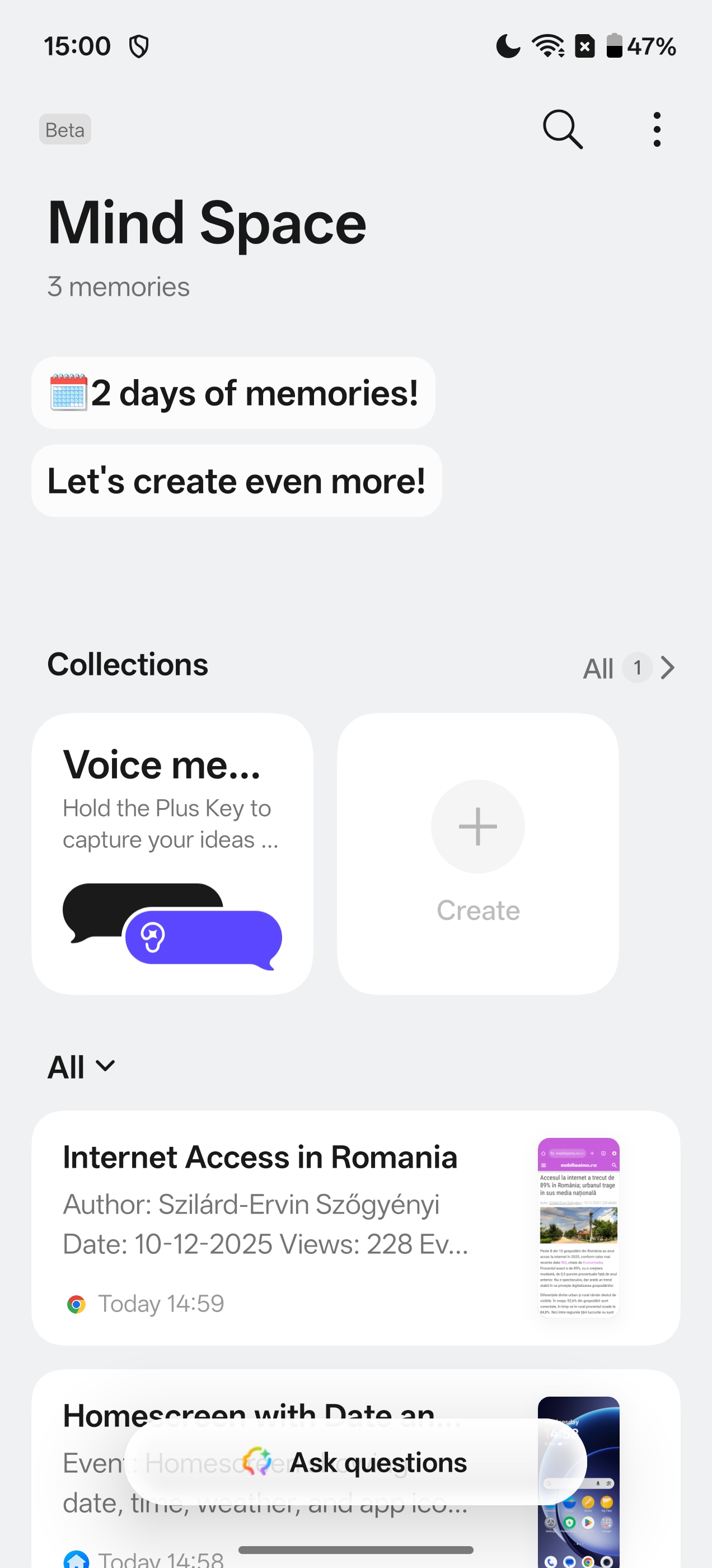Create a new collection

coord(477,853)
